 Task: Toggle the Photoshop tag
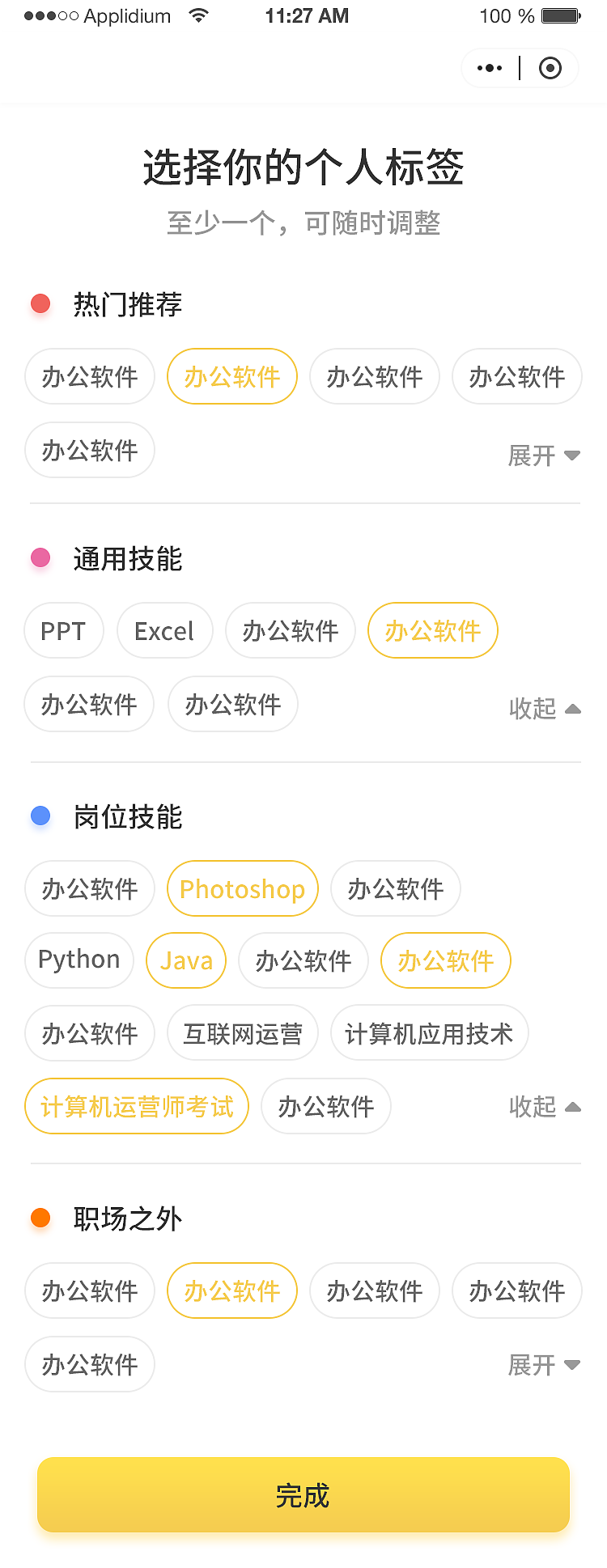(x=242, y=888)
